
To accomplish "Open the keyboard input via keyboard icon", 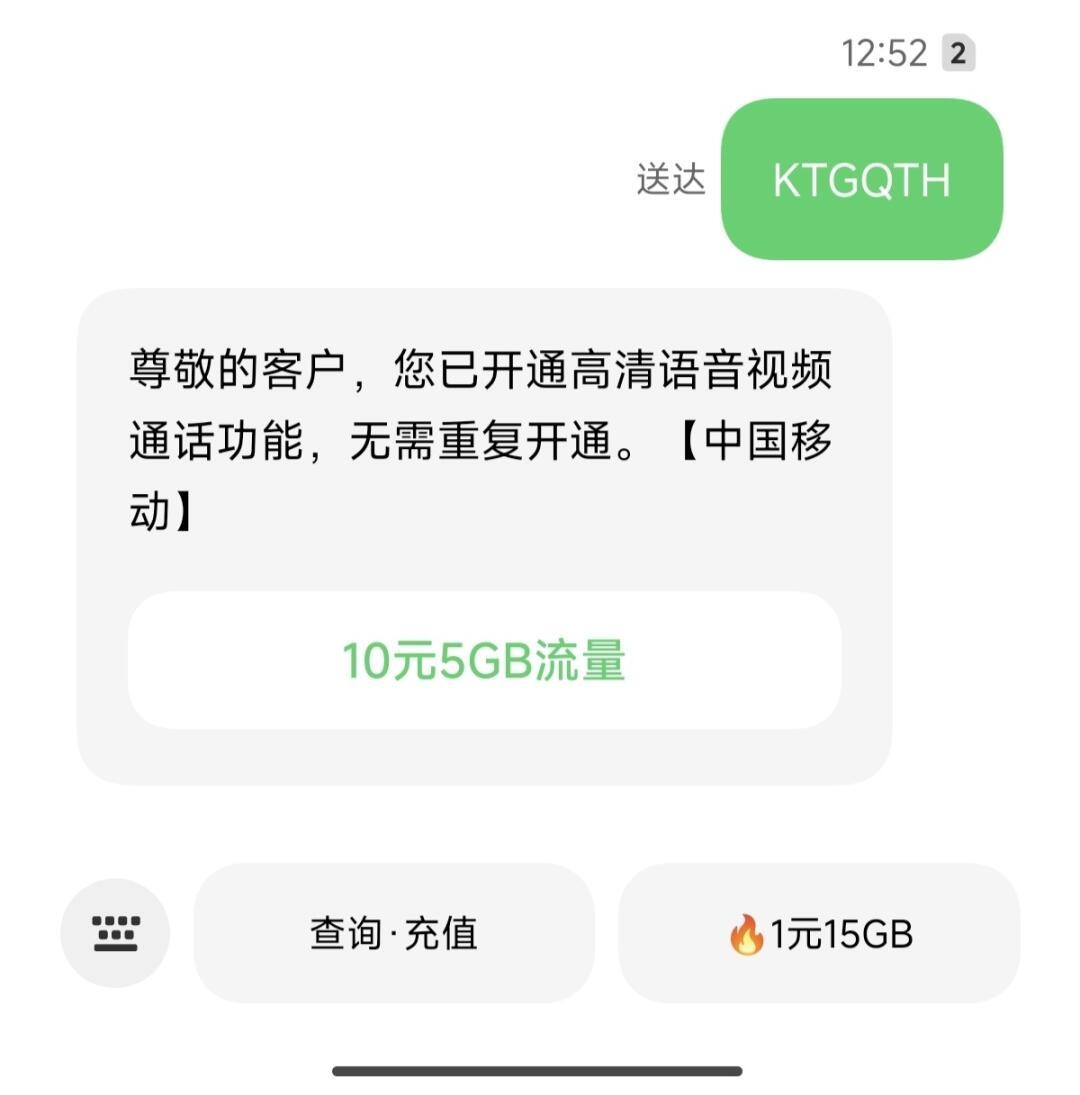I will pos(114,933).
